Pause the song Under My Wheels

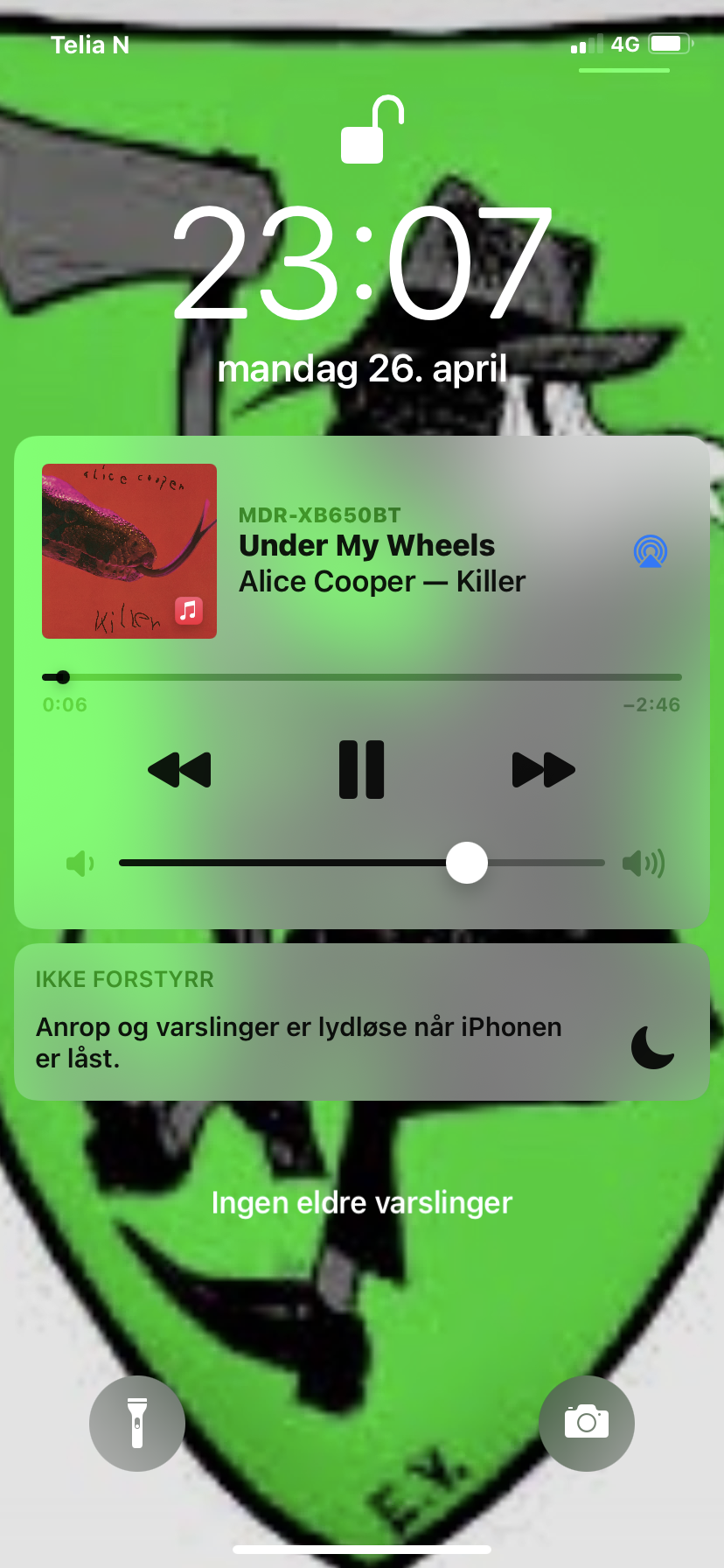pyautogui.click(x=361, y=770)
